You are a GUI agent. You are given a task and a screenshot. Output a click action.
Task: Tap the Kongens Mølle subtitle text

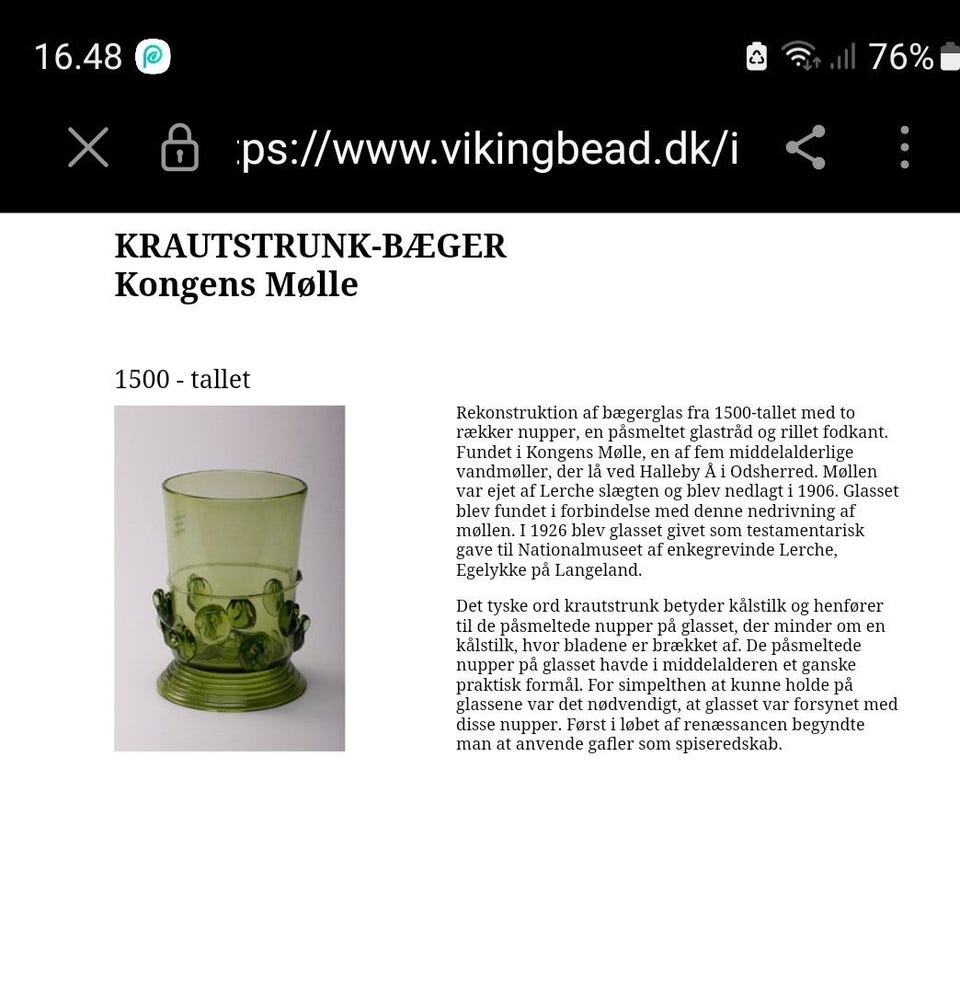click(236, 285)
